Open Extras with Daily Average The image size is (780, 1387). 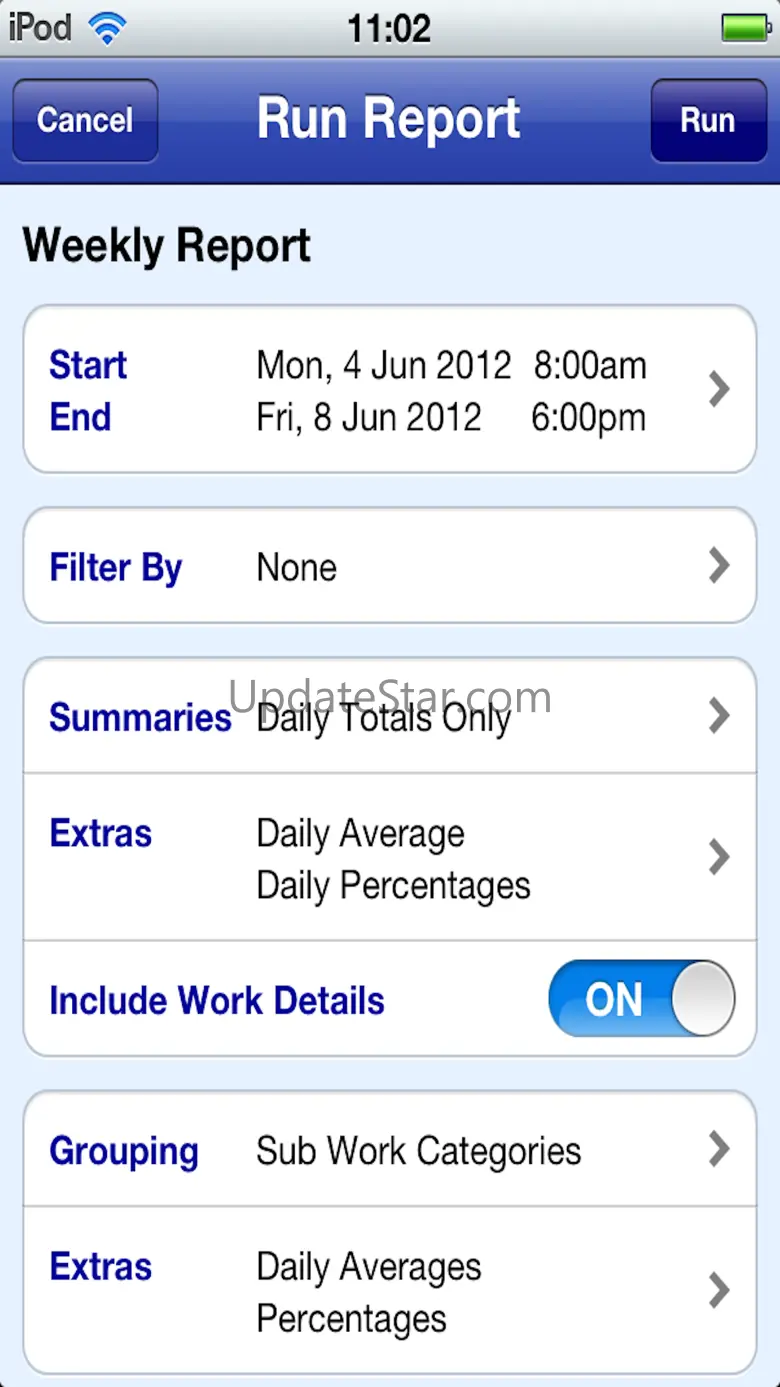390,858
